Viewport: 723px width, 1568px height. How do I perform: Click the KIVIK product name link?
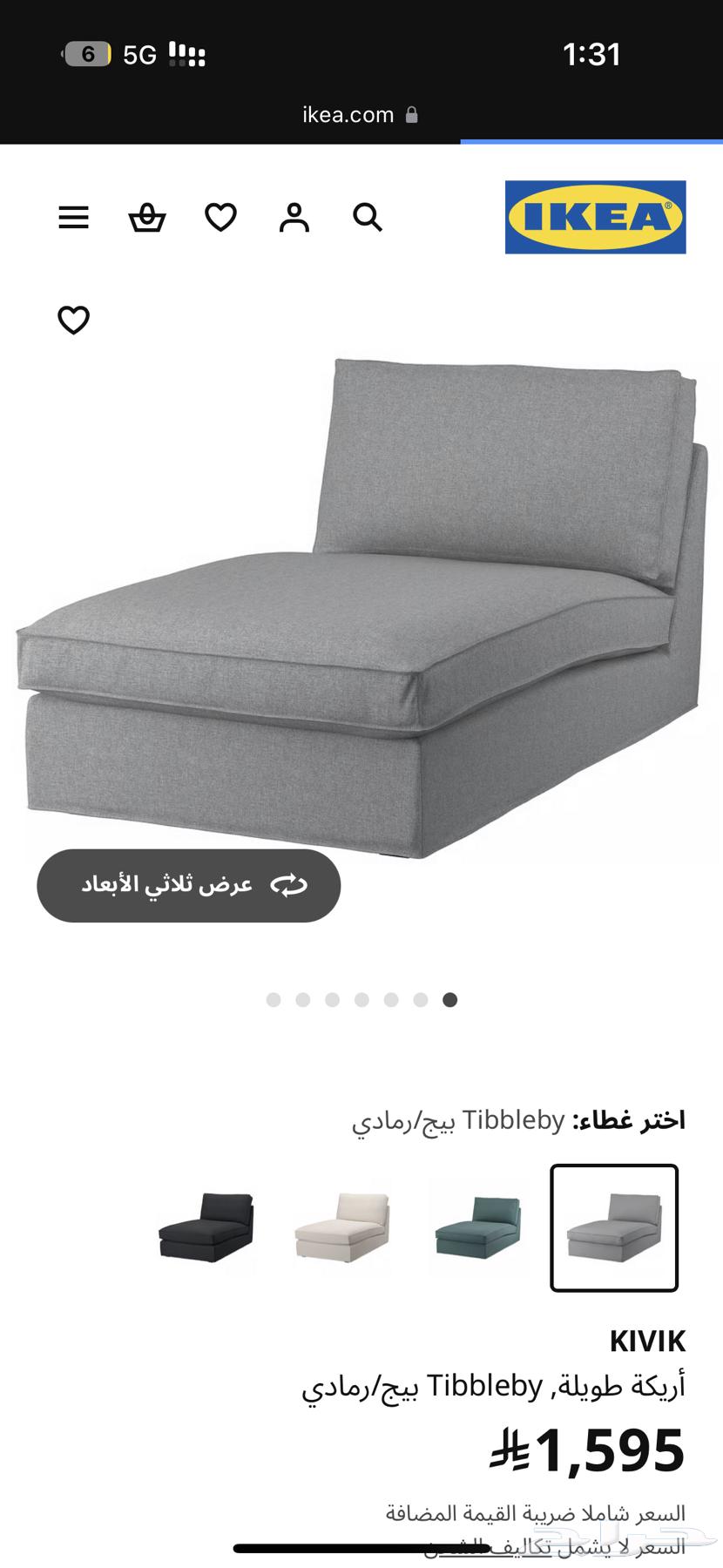click(x=648, y=1342)
